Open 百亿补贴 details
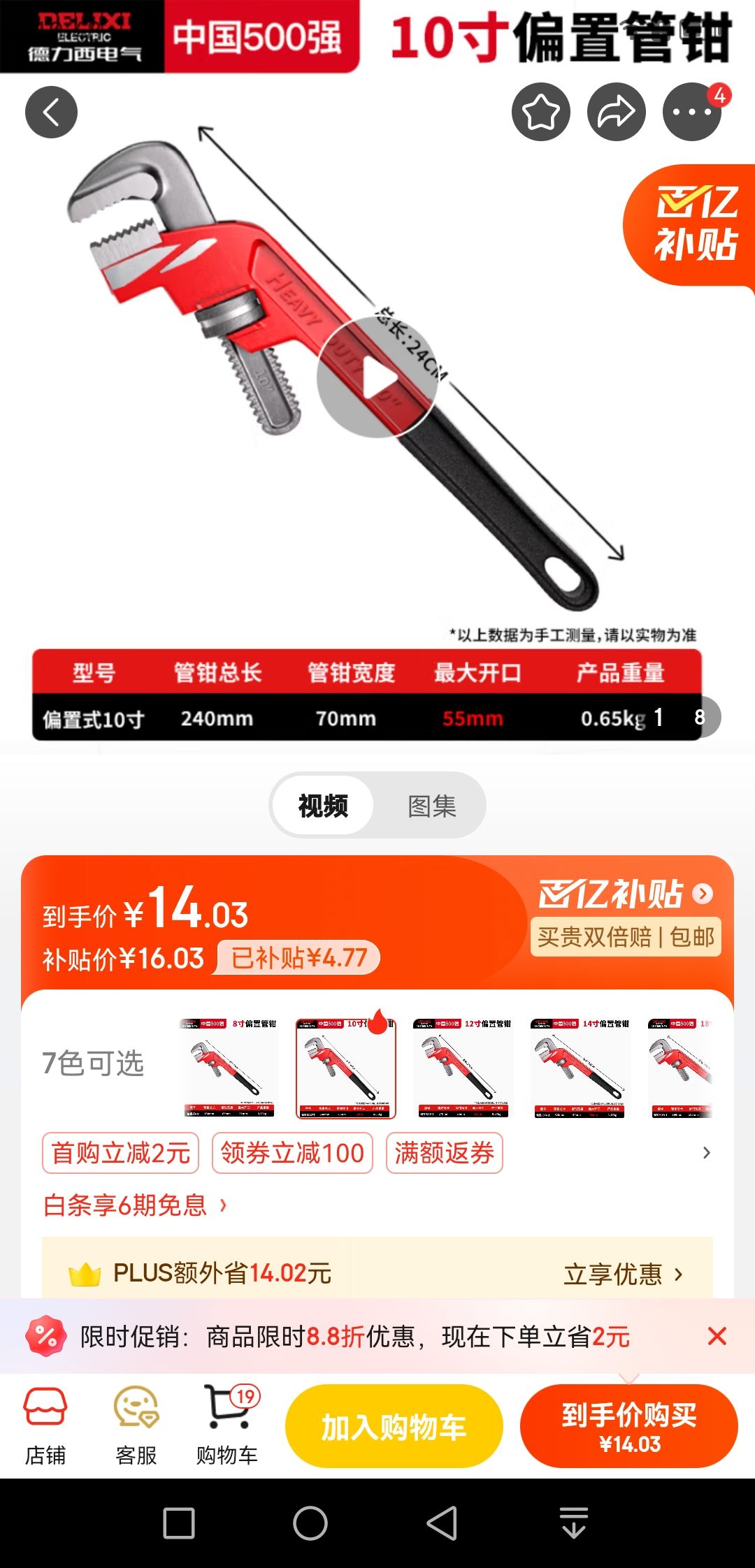Image resolution: width=755 pixels, height=1568 pixels. [626, 894]
